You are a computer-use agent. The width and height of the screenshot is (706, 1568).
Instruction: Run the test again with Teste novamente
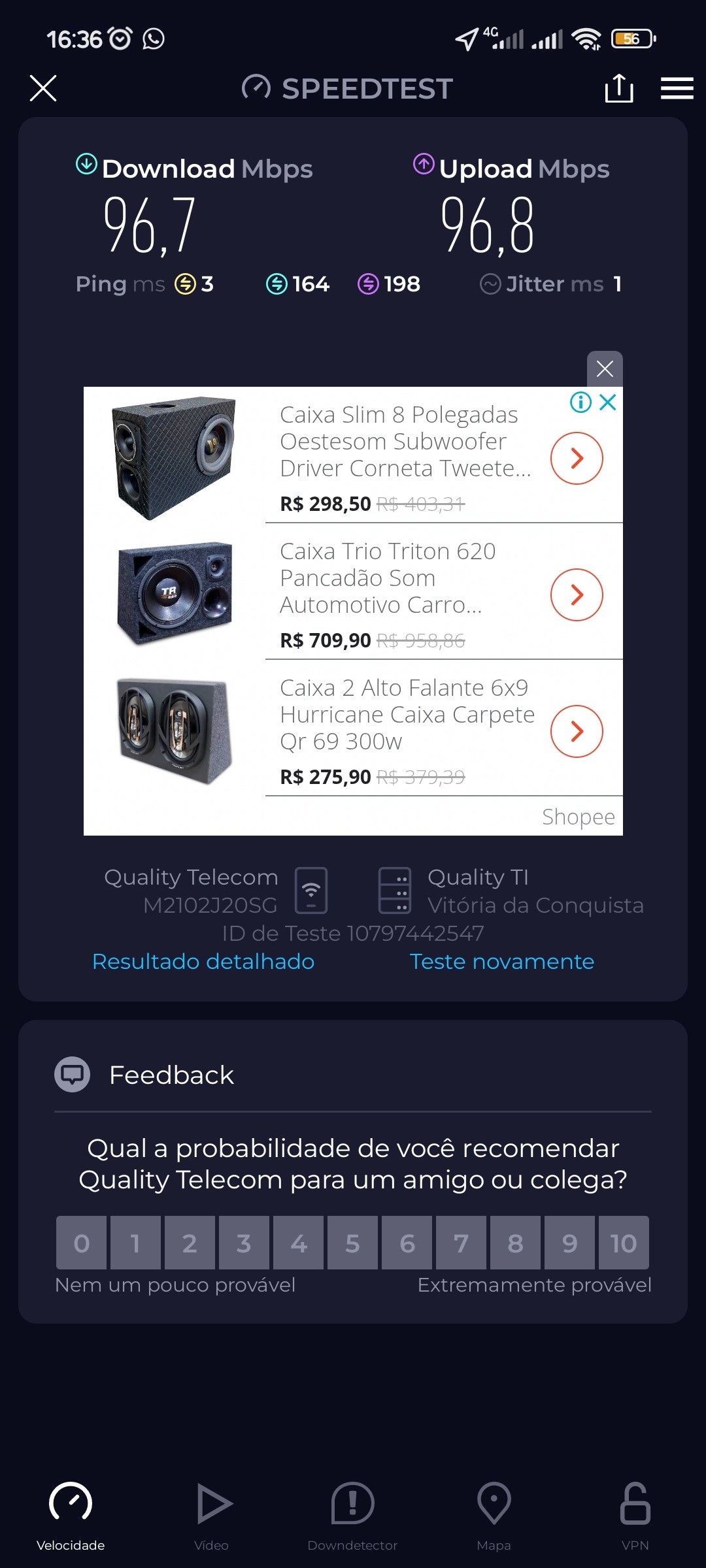(x=501, y=962)
